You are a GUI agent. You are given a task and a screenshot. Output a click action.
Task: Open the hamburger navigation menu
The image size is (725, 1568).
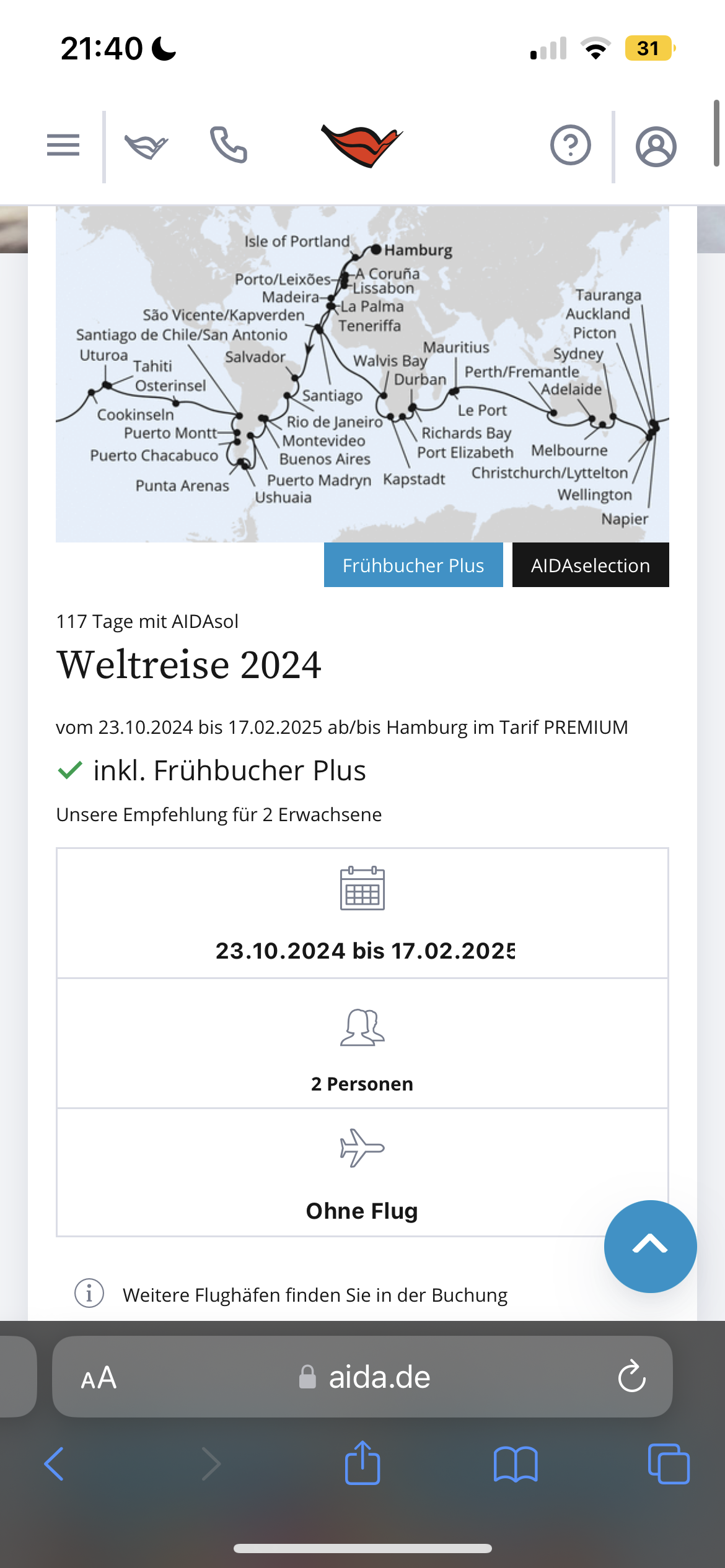62,144
